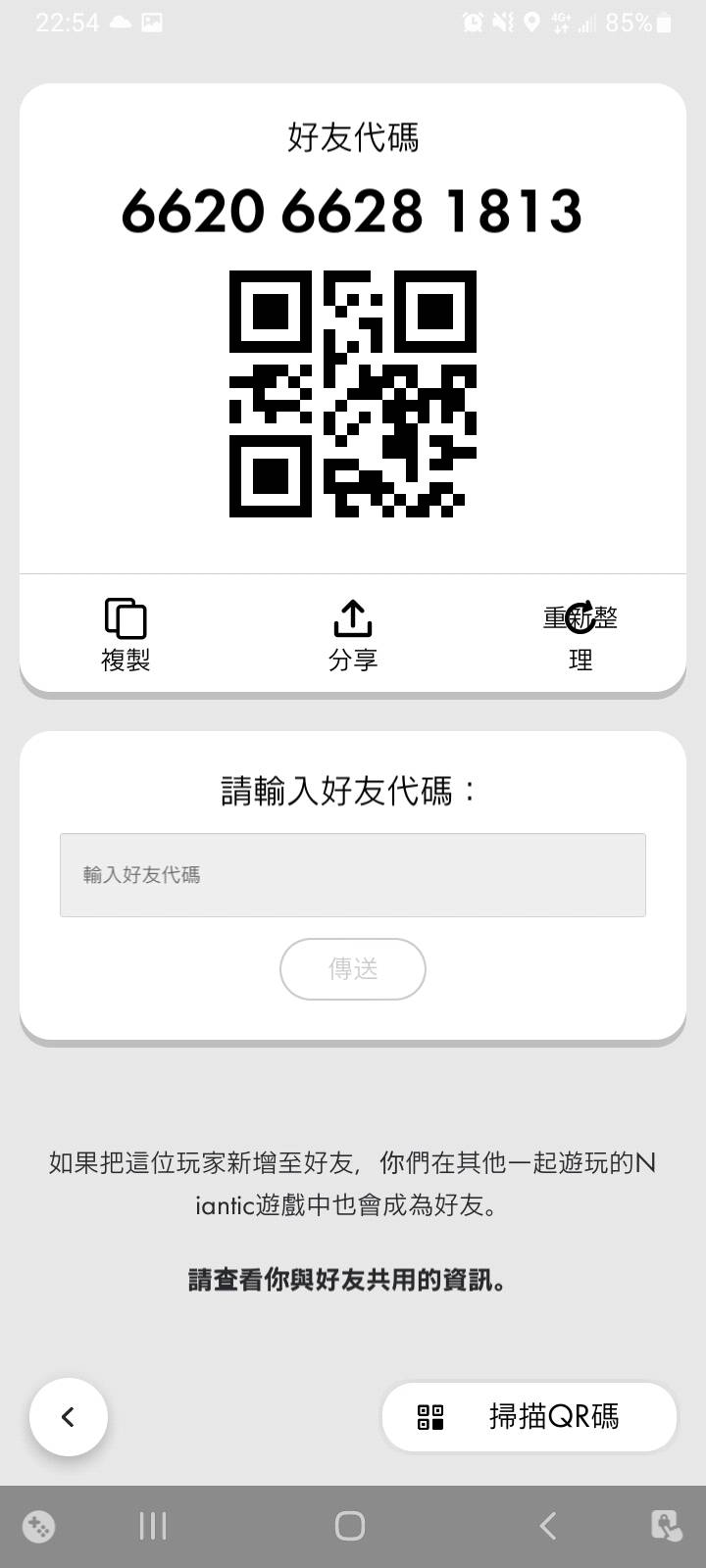Share the friend code via 分享
This screenshot has width=706, height=1568.
point(353,634)
